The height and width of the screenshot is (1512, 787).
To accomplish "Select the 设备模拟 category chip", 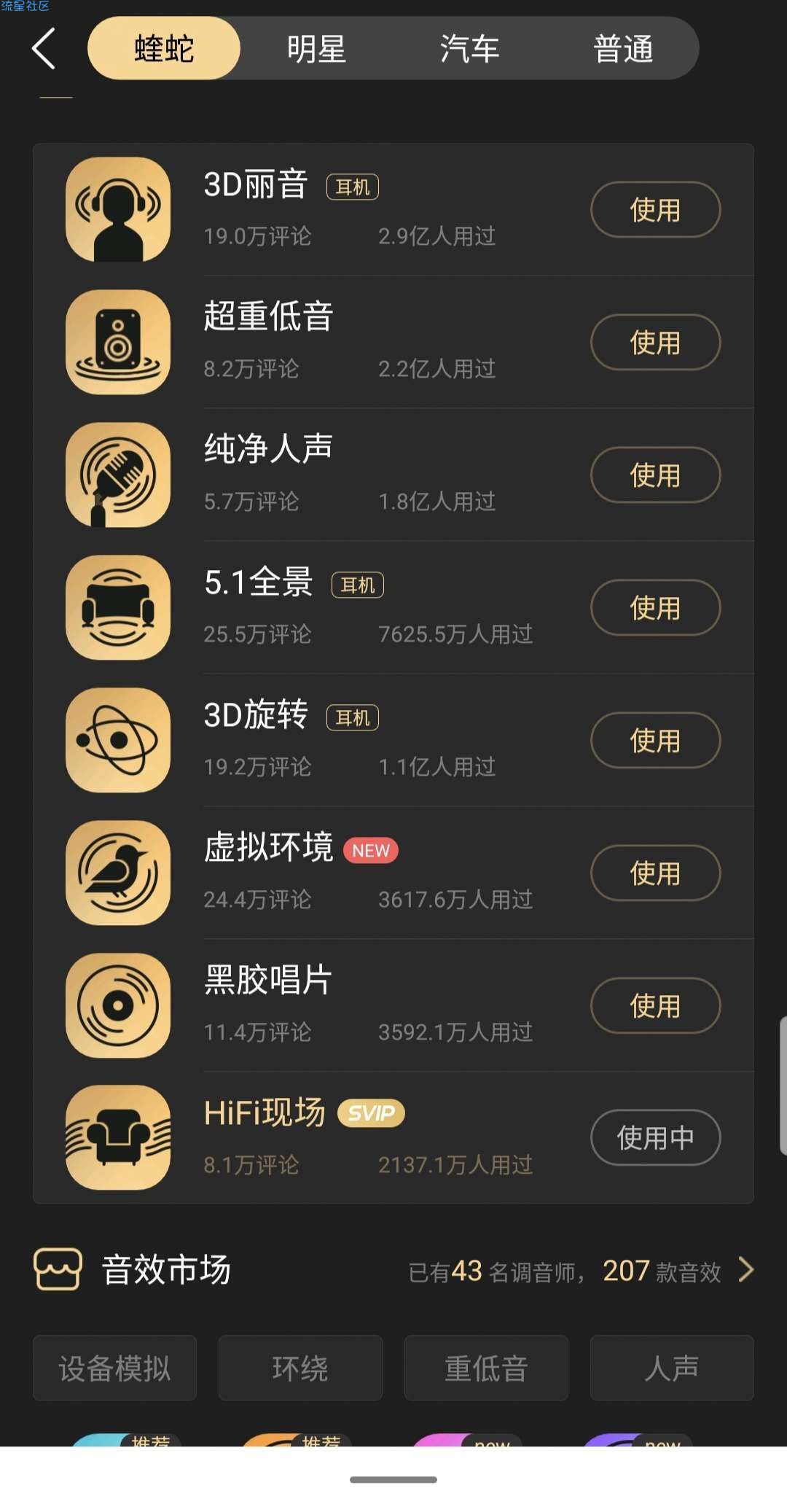I will click(x=114, y=1368).
